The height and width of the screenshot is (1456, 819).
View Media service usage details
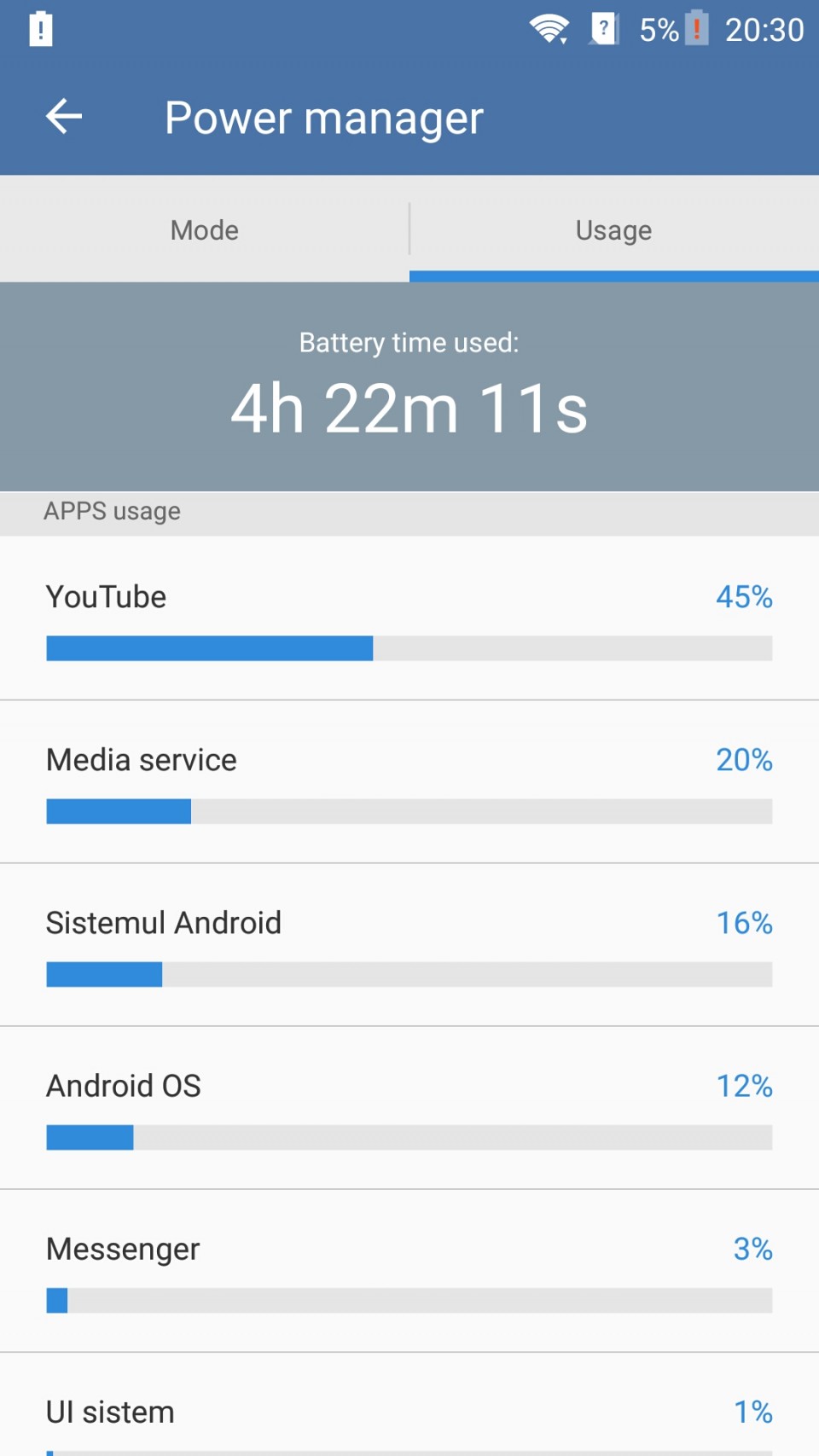[x=409, y=781]
